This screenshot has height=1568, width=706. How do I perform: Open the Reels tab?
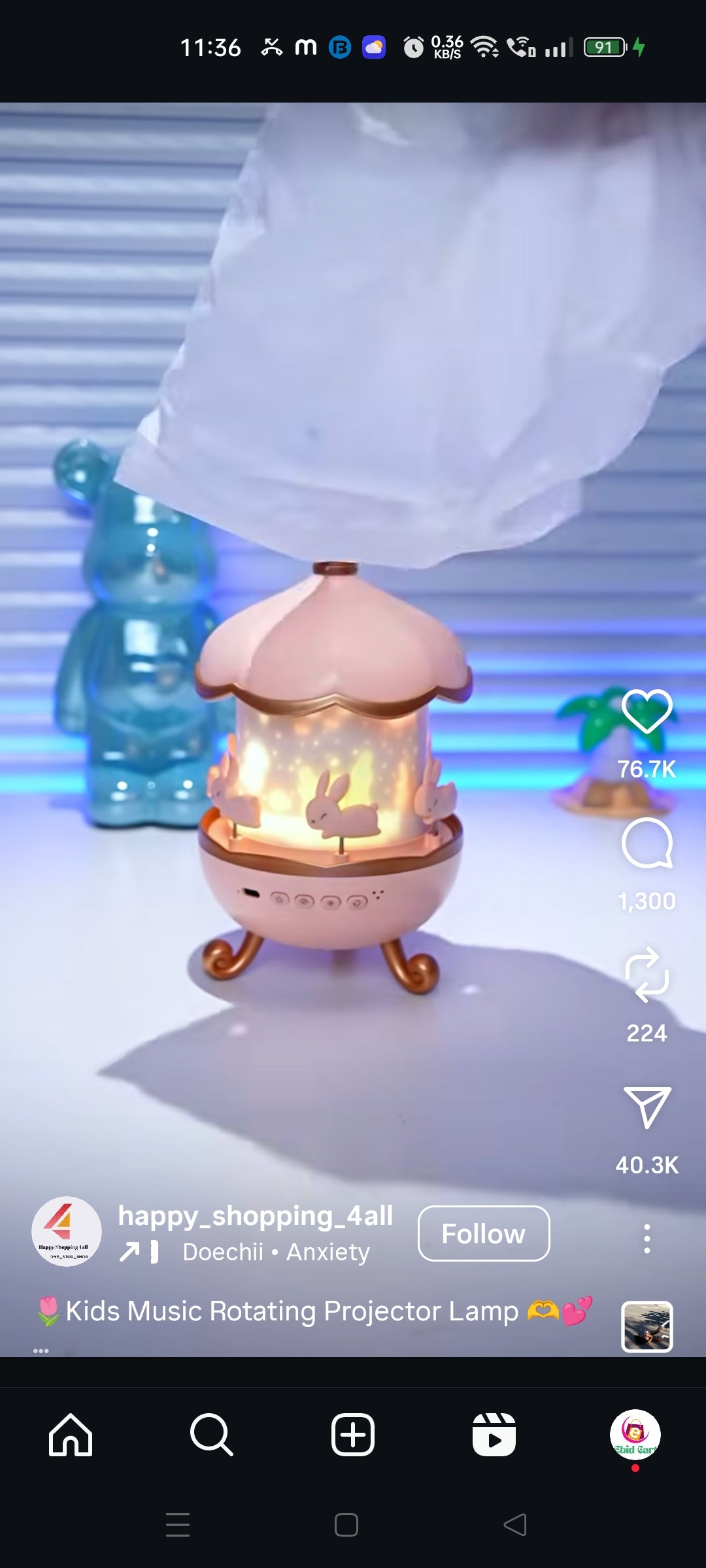click(x=494, y=1435)
